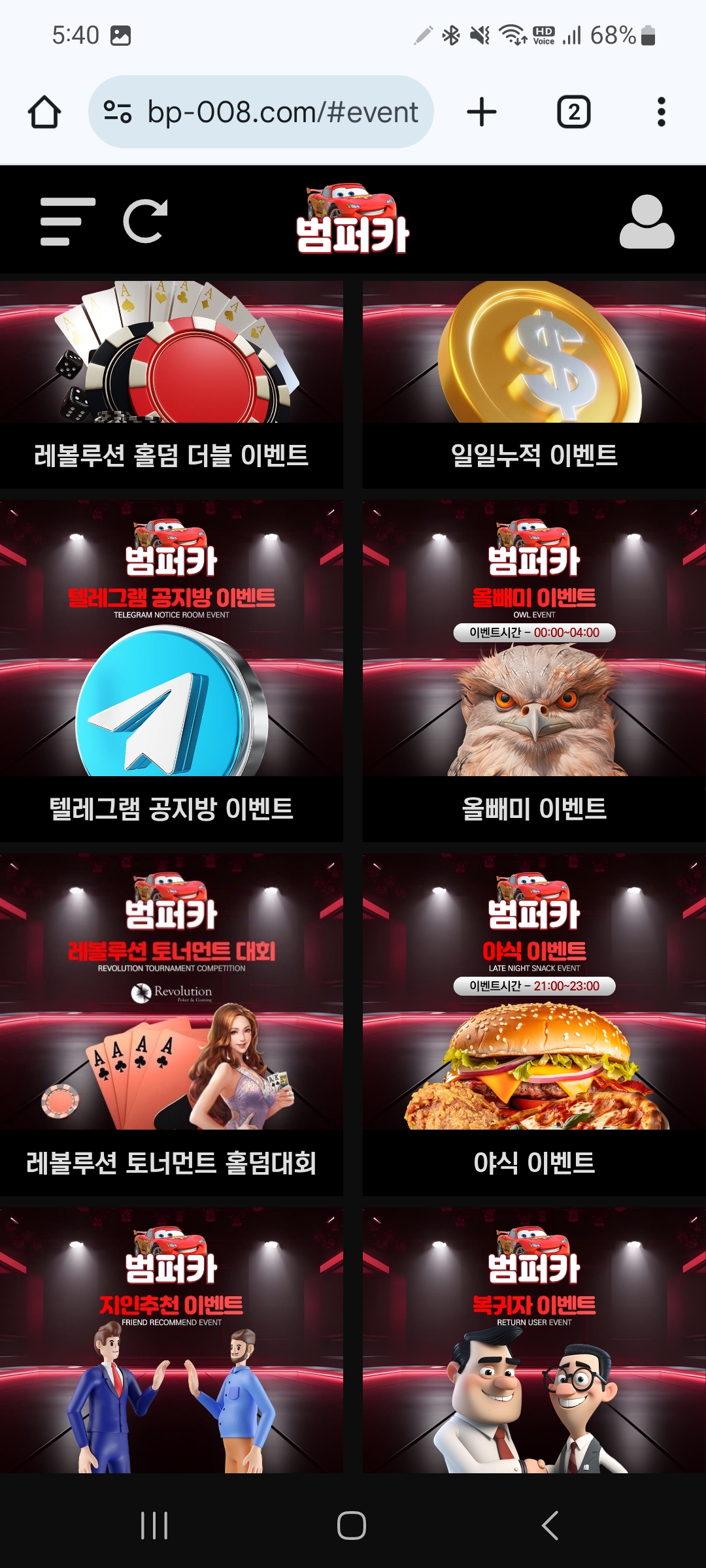Open the user profile icon
This screenshot has width=706, height=1568.
point(647,221)
